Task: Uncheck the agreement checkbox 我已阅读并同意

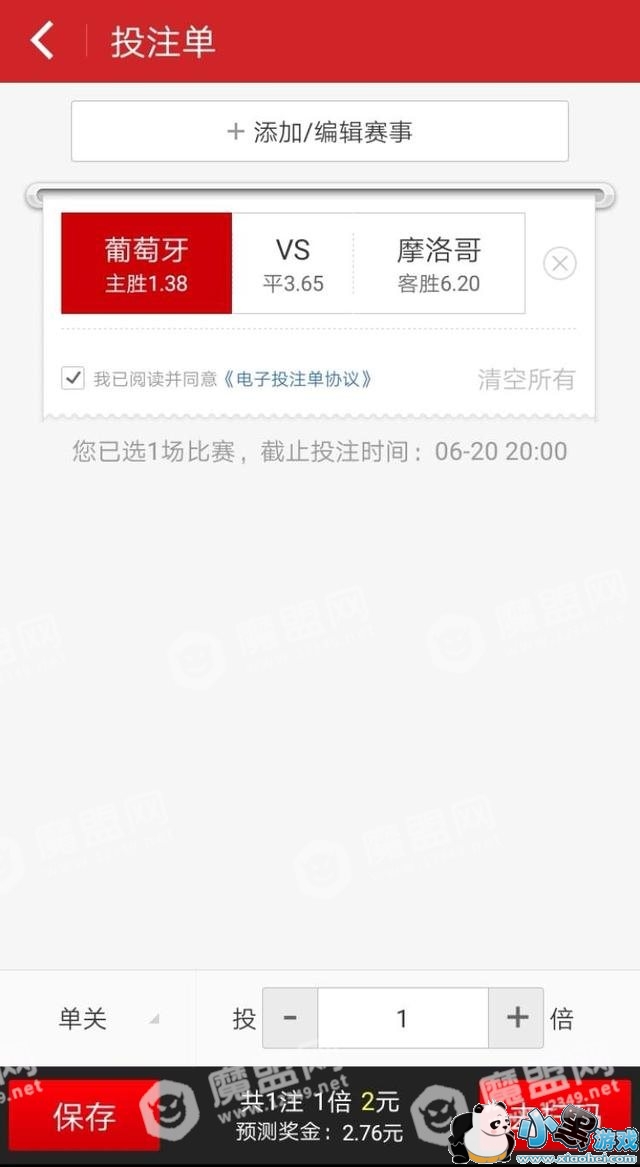Action: coord(73,378)
